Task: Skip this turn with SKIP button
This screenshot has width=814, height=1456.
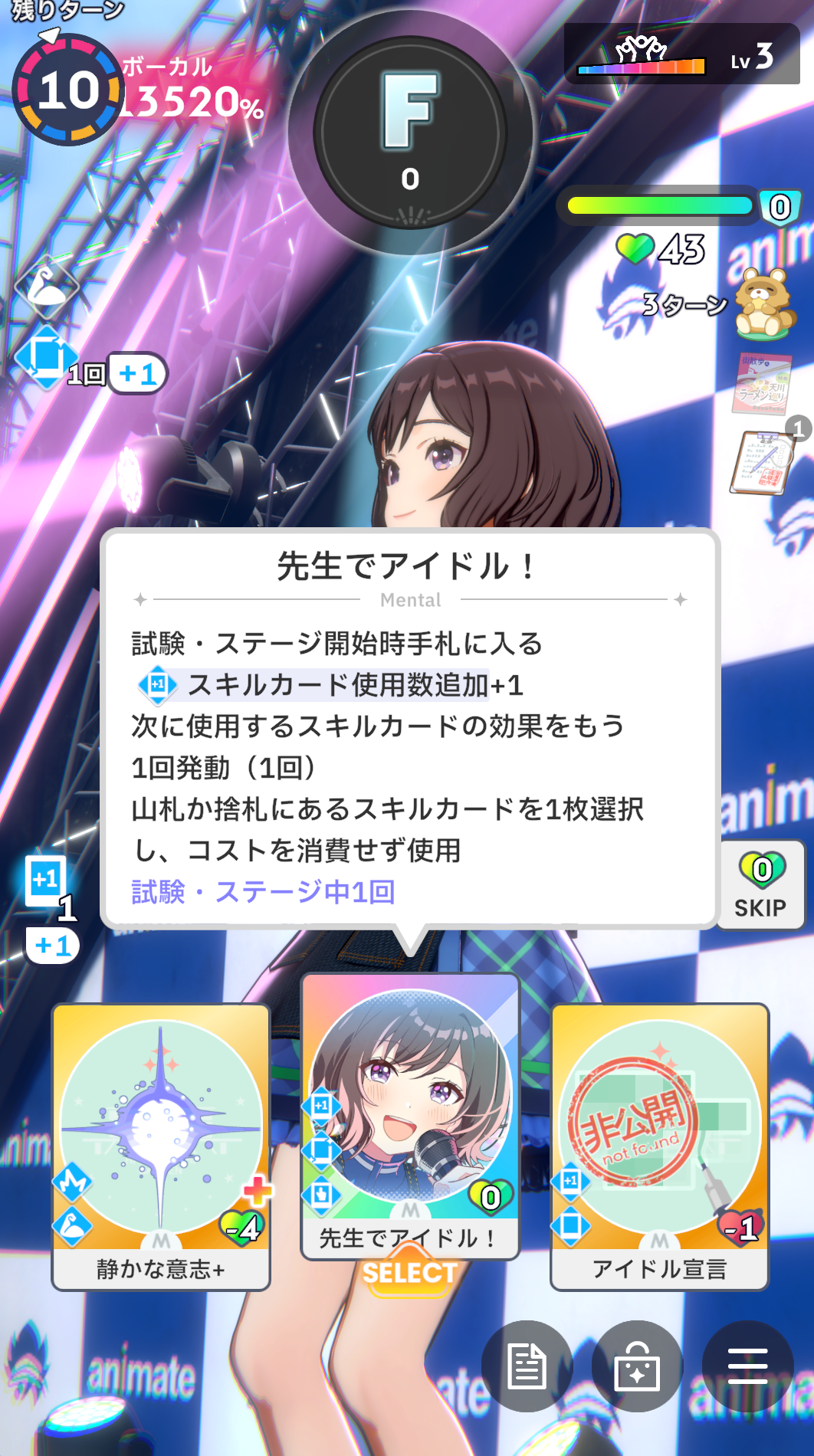Action: click(x=760, y=886)
